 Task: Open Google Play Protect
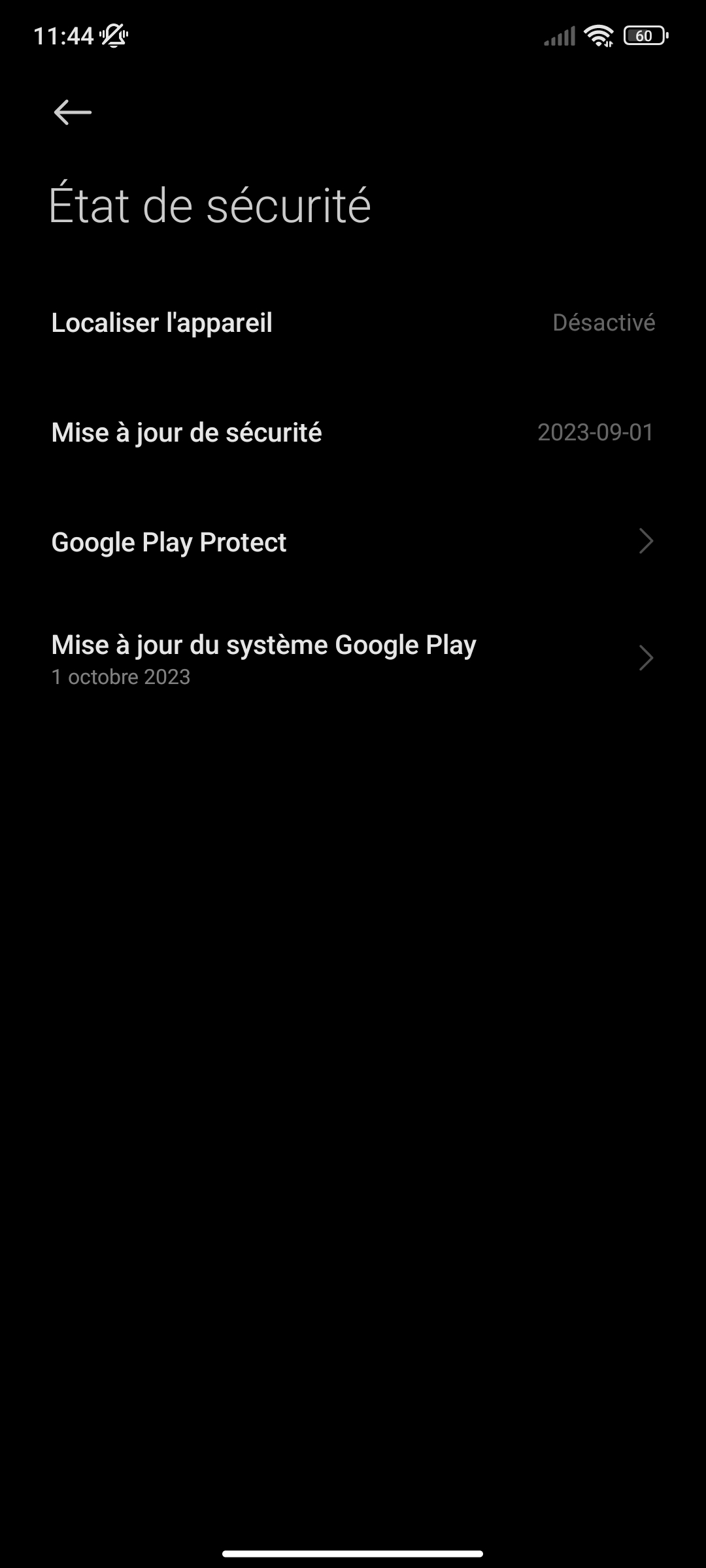coord(353,542)
